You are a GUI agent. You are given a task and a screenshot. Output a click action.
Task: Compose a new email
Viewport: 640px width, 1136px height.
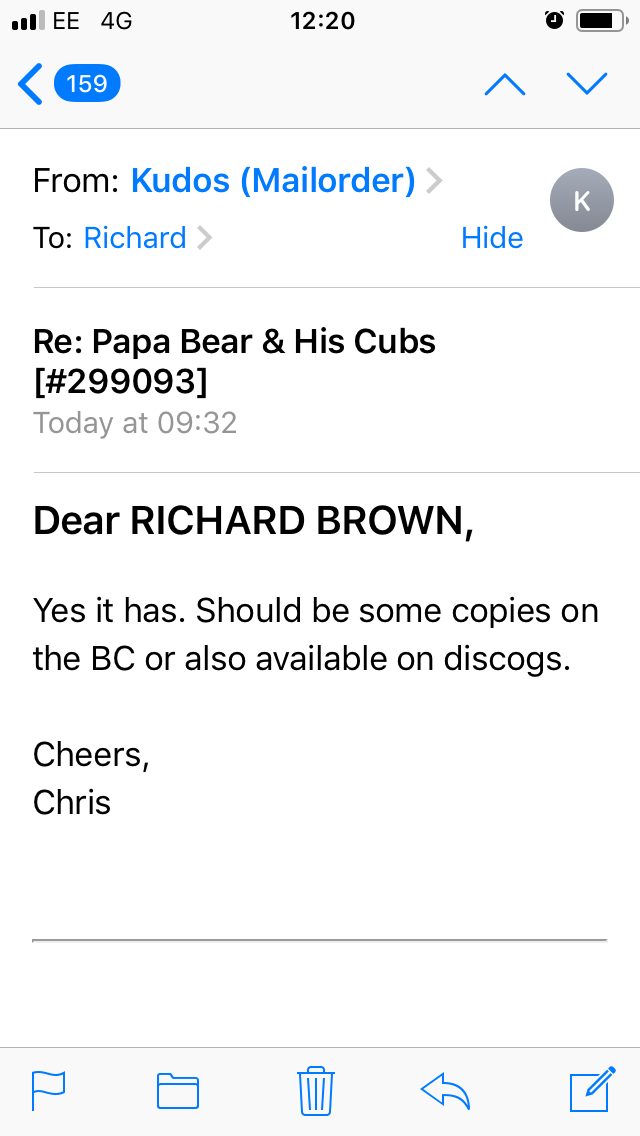coord(593,1089)
